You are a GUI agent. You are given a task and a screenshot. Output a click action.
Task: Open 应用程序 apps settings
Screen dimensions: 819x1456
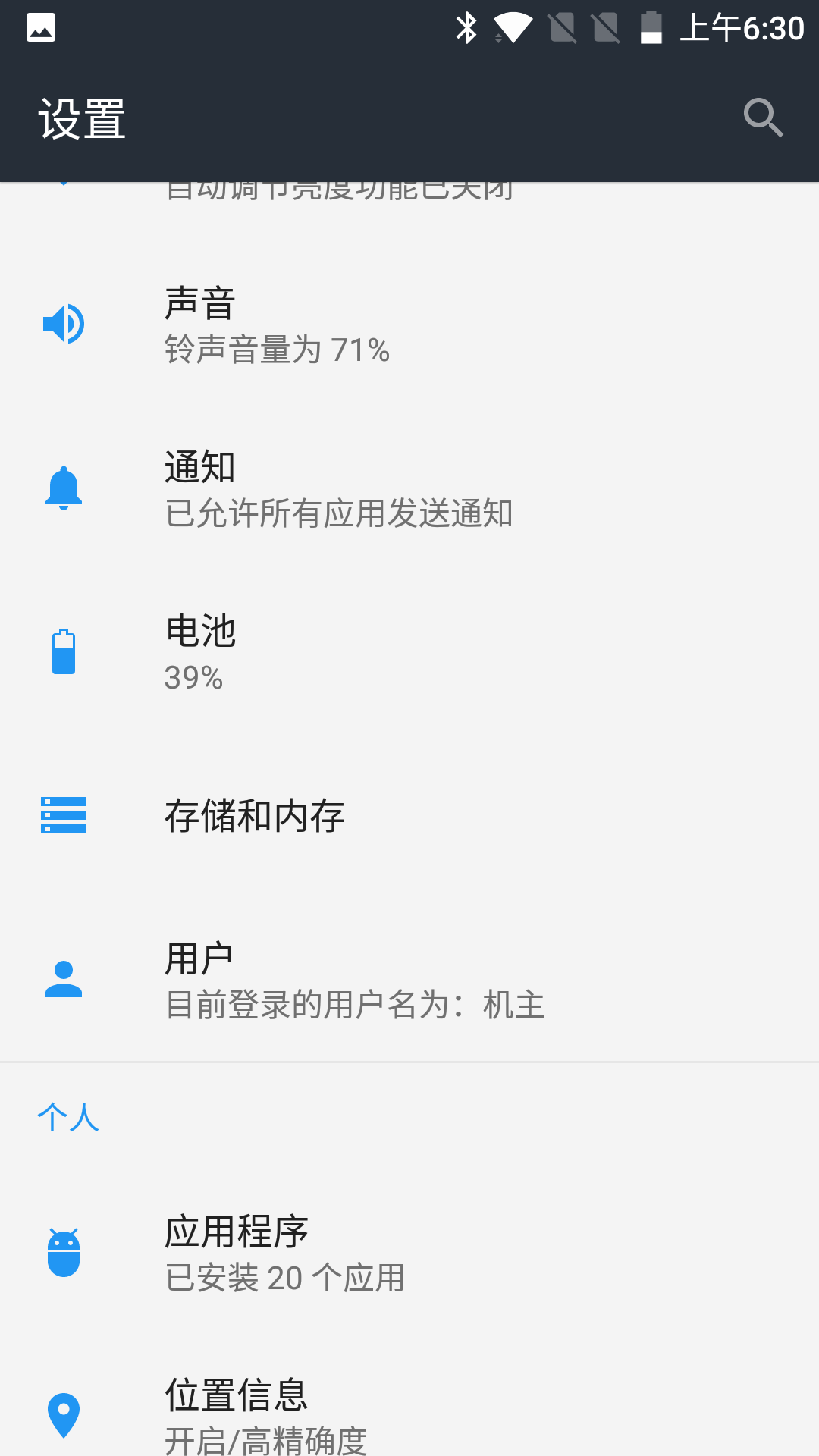(409, 1253)
